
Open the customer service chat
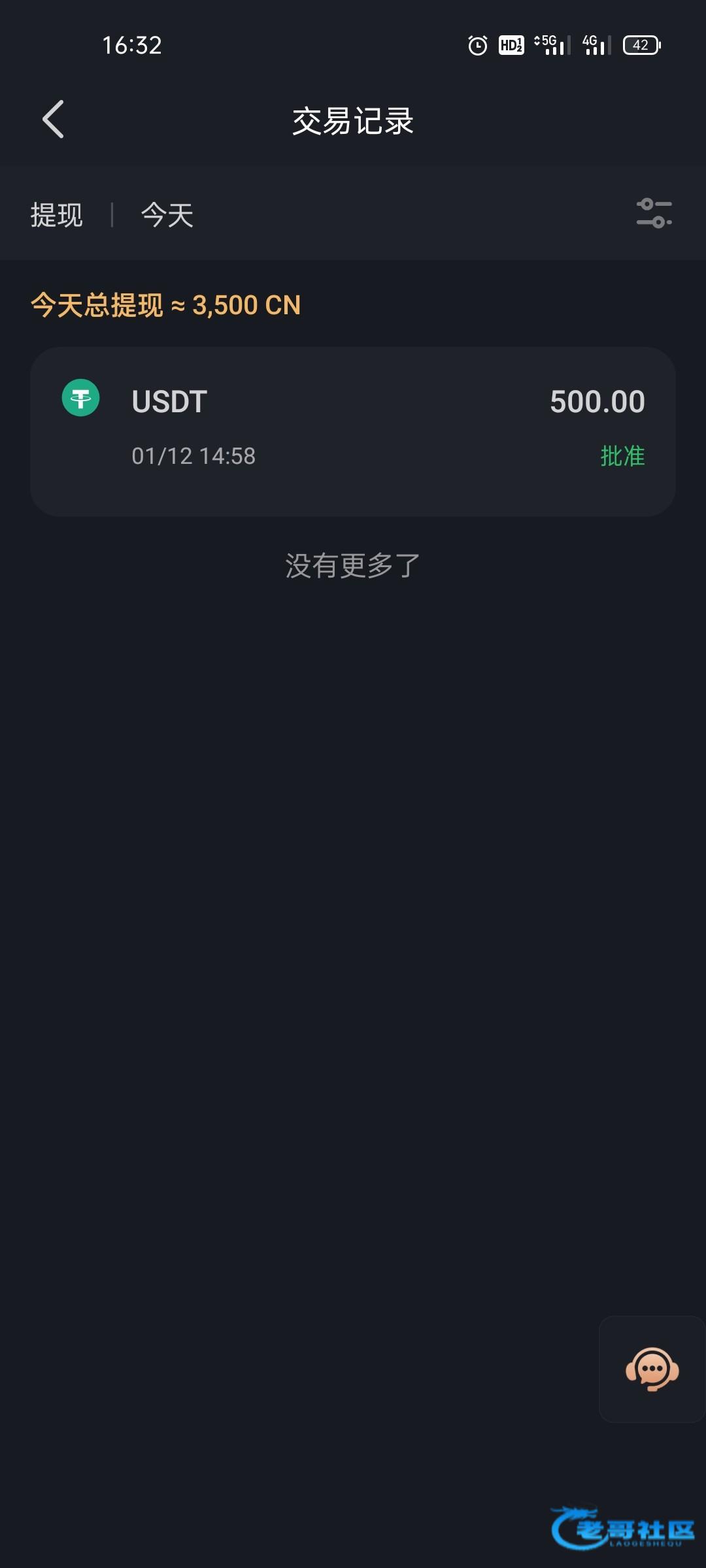[x=652, y=1369]
